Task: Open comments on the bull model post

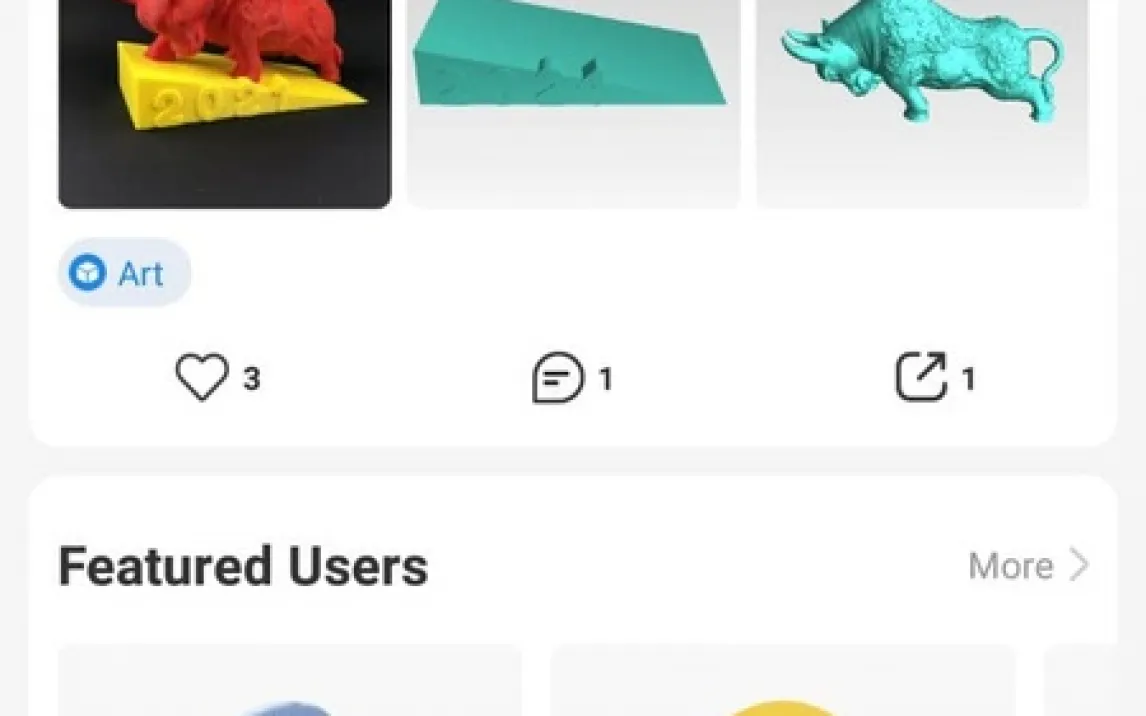Action: pyautogui.click(x=558, y=379)
